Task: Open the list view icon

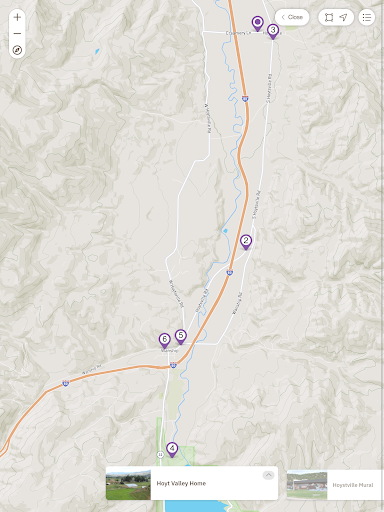Action: (x=367, y=17)
